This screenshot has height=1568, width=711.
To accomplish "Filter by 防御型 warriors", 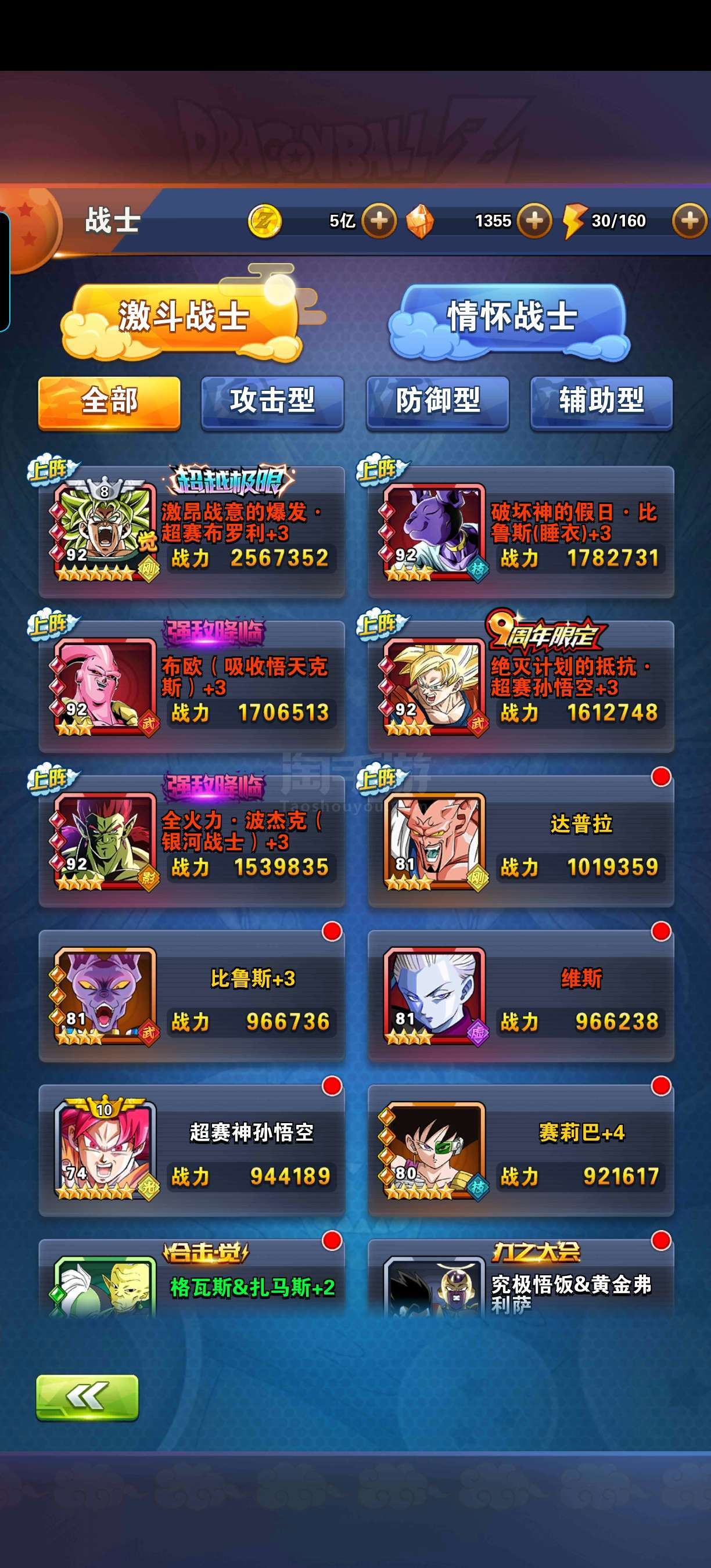I will point(437,402).
